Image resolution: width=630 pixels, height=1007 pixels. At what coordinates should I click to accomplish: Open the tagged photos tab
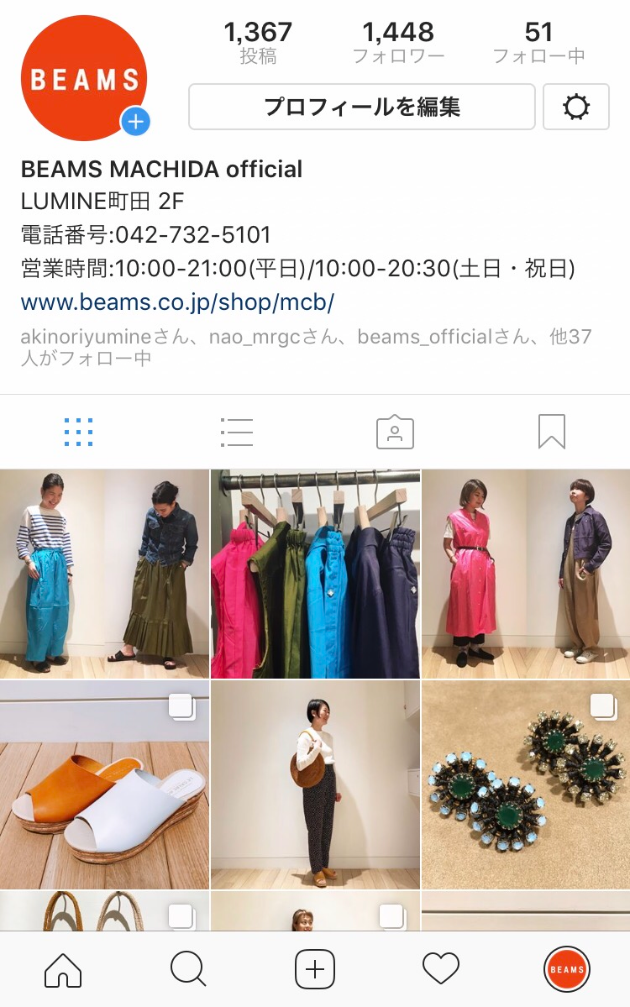pos(394,432)
